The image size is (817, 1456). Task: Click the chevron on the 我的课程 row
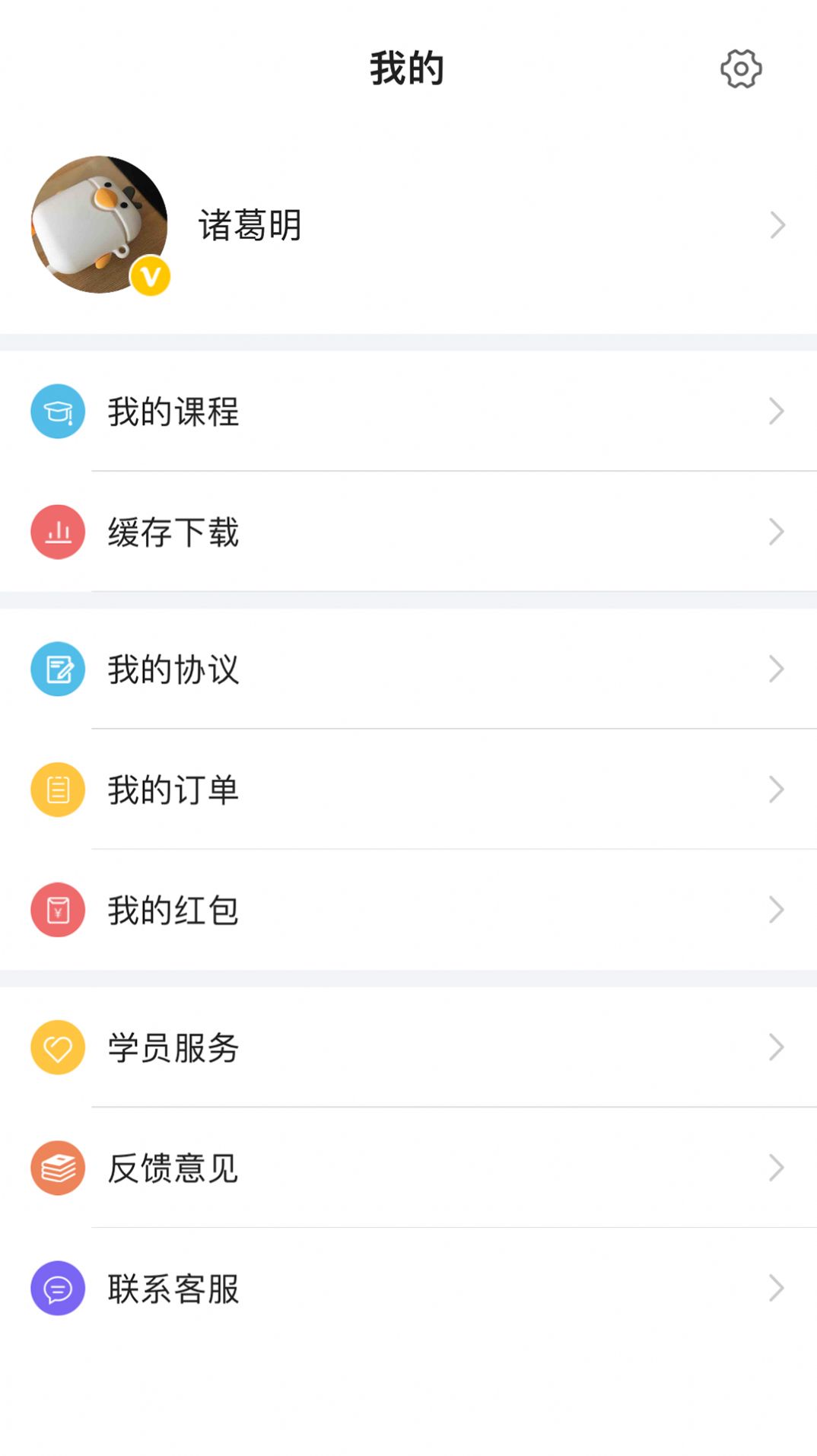tap(777, 412)
